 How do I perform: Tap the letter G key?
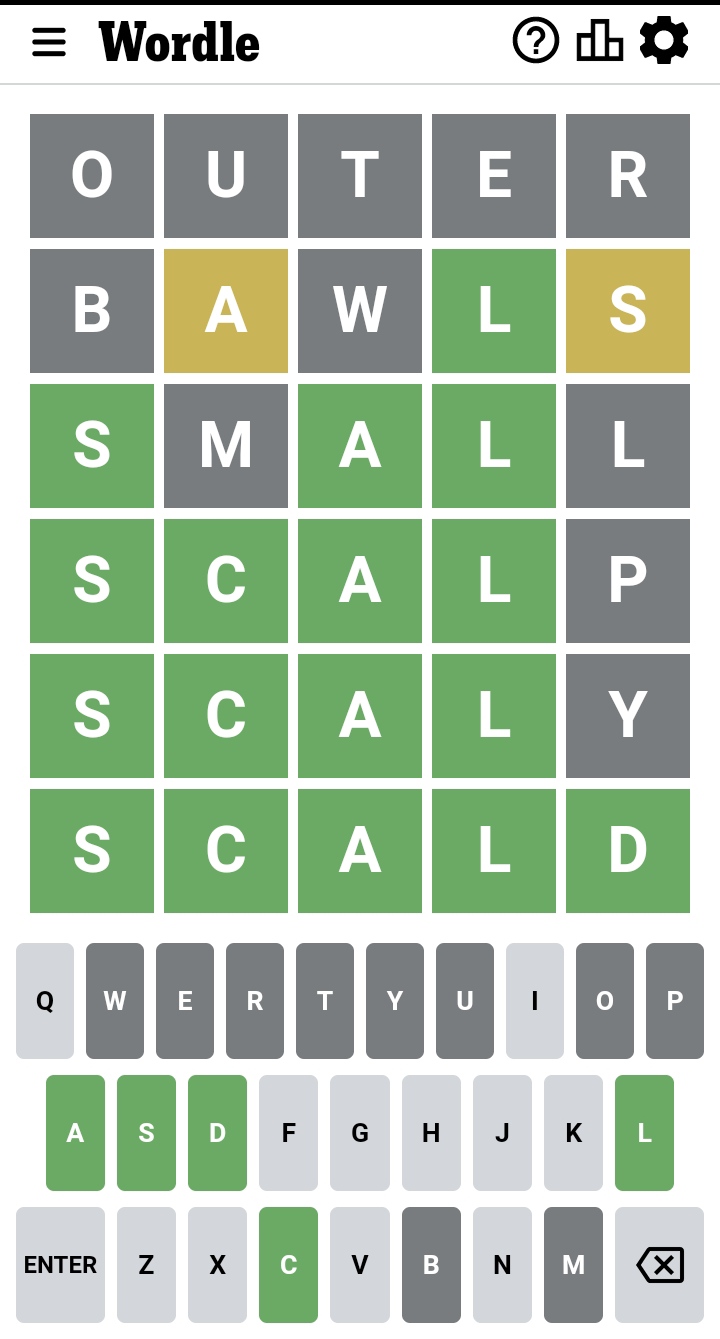tap(360, 1133)
